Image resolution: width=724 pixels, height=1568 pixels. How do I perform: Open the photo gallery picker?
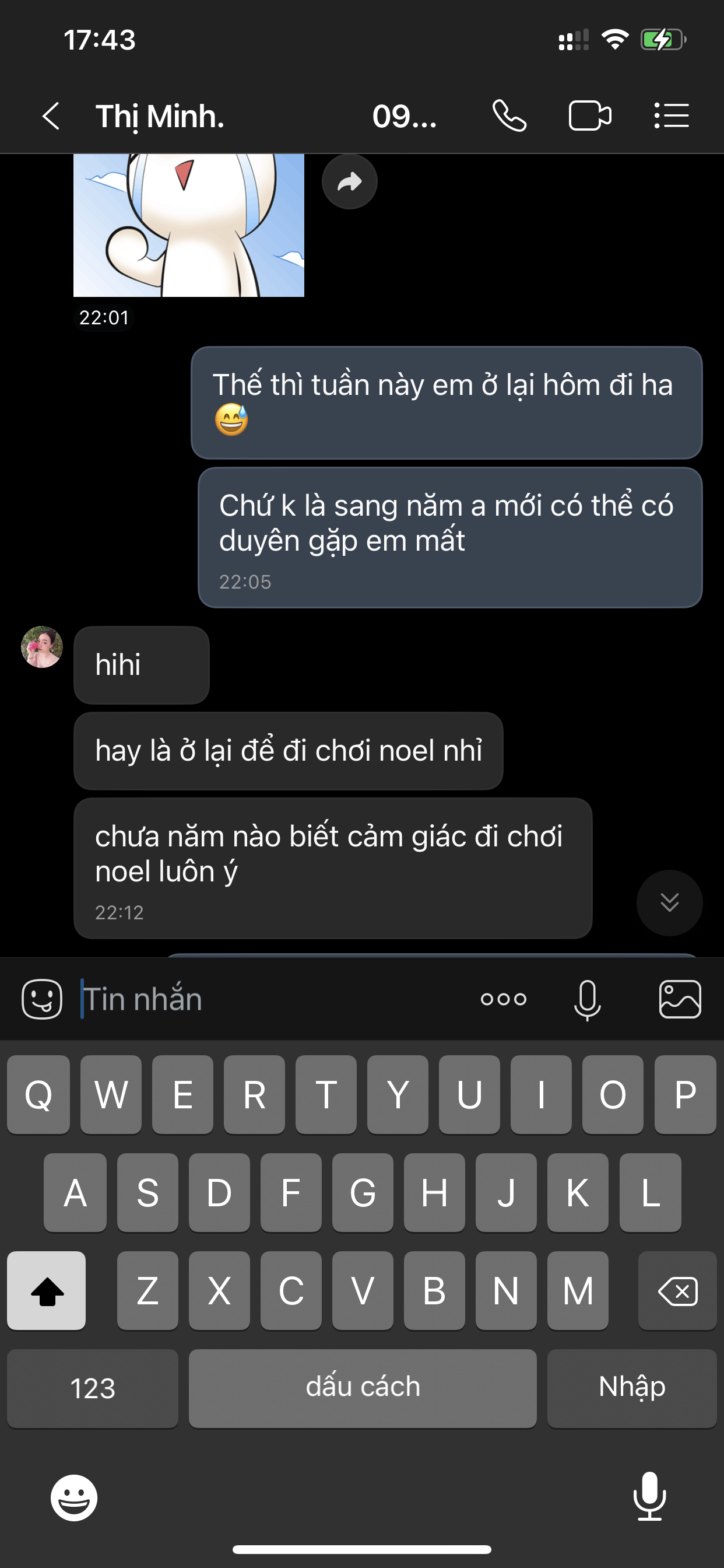(x=680, y=999)
